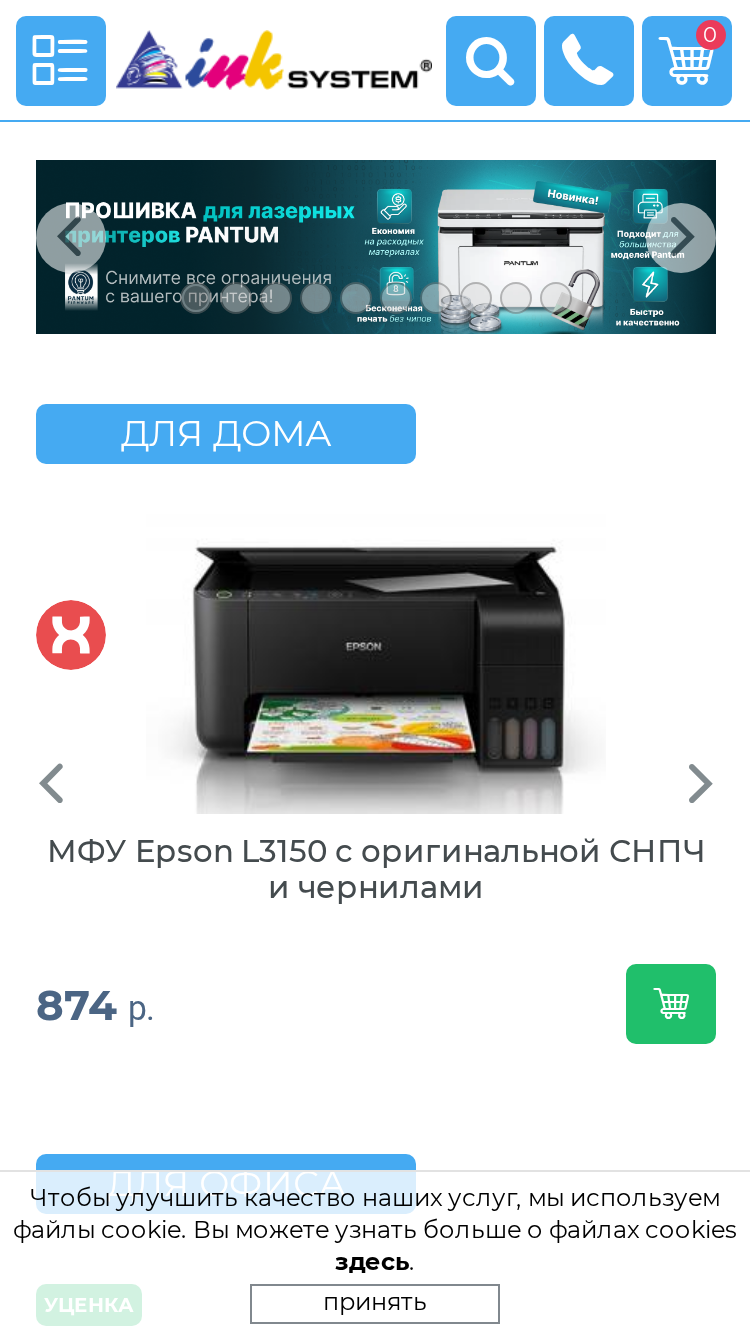
Task: Go to next product in carousel
Action: [x=700, y=783]
